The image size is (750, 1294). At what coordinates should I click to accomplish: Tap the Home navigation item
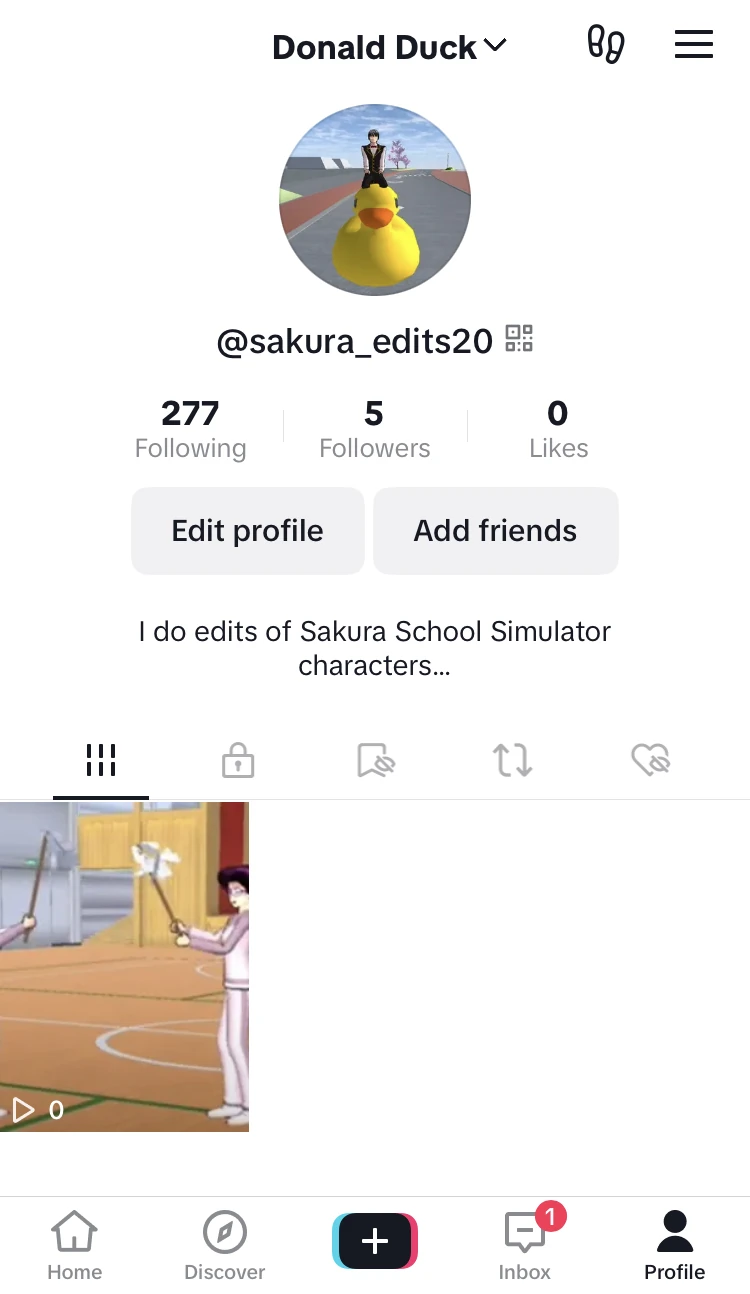click(x=74, y=1244)
